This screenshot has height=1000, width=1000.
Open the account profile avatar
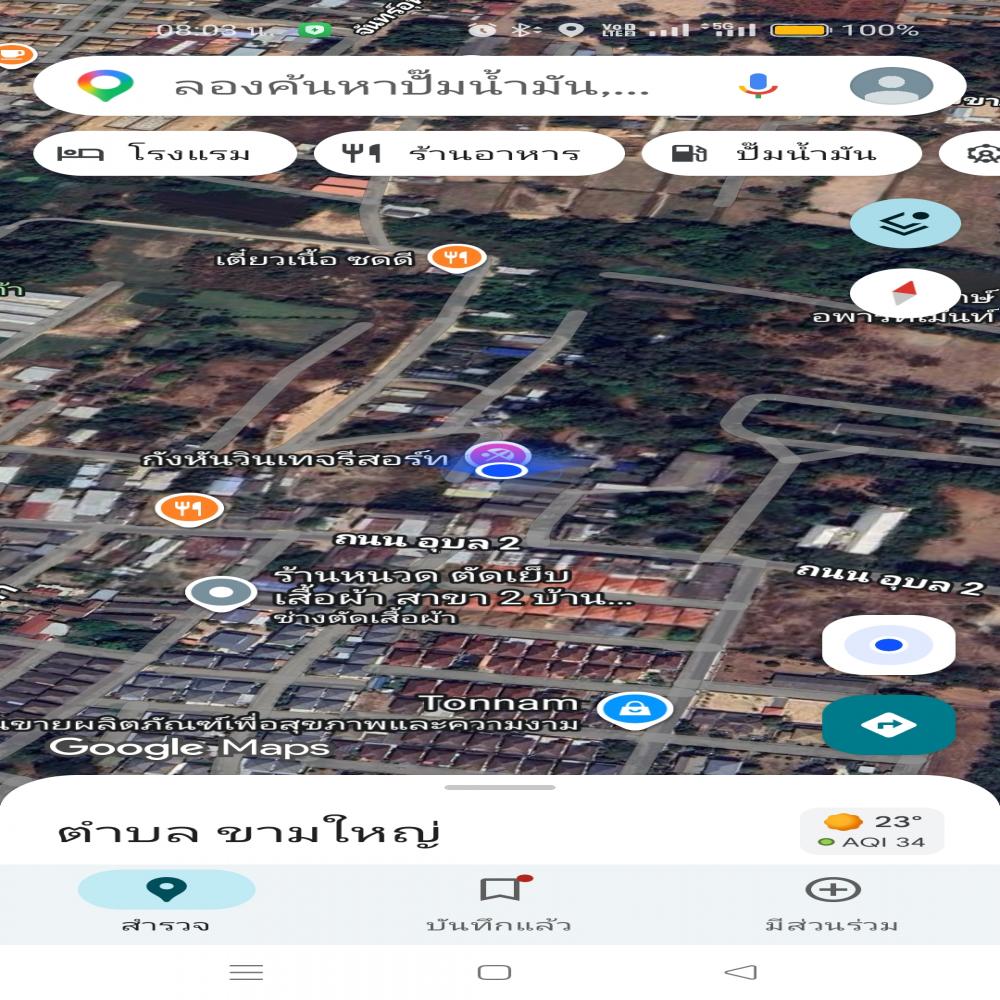(x=891, y=86)
